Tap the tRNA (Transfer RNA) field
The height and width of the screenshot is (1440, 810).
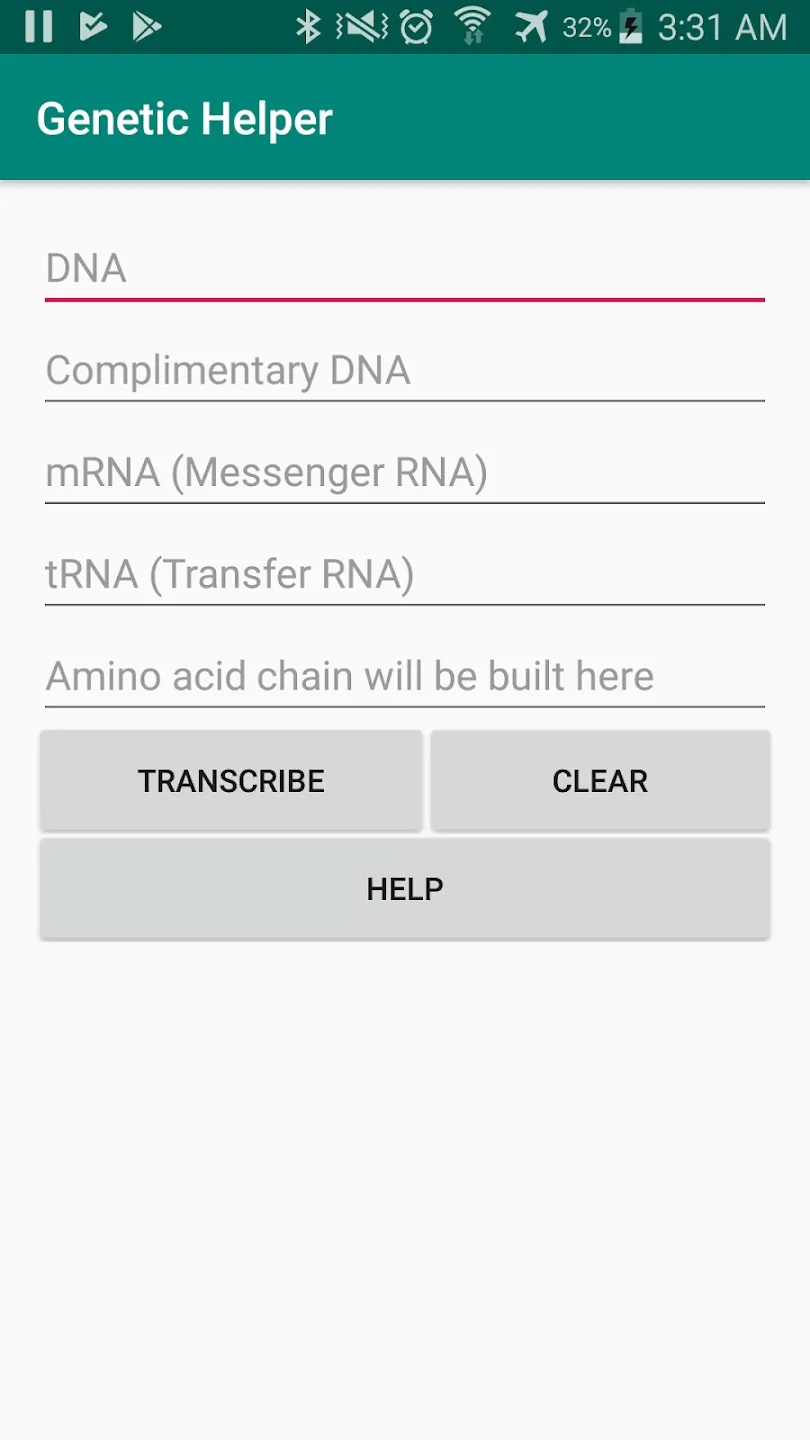click(x=405, y=575)
